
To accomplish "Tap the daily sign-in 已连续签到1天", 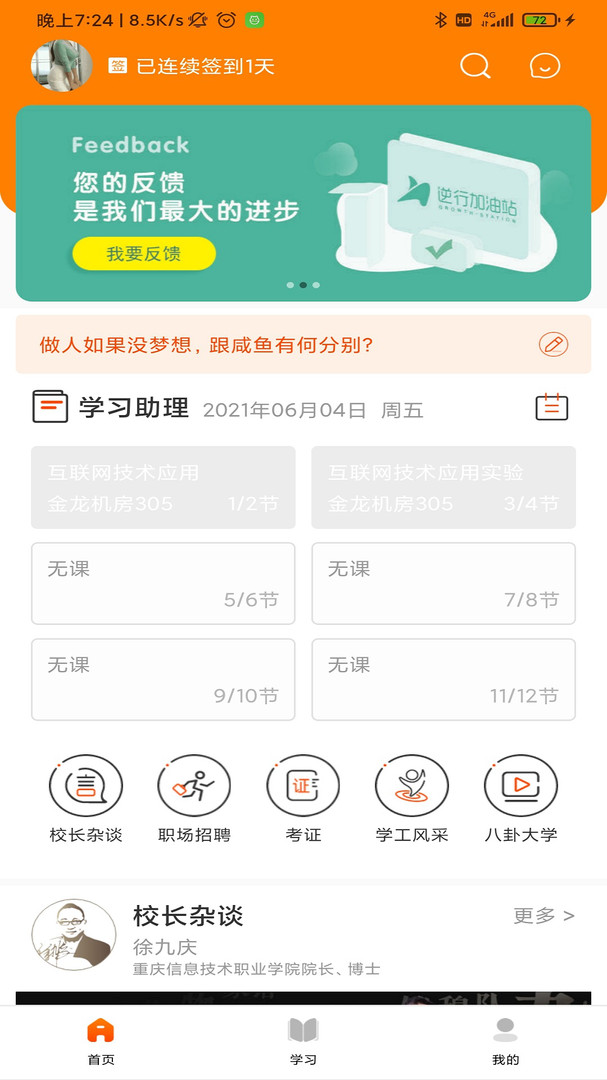I will [192, 67].
